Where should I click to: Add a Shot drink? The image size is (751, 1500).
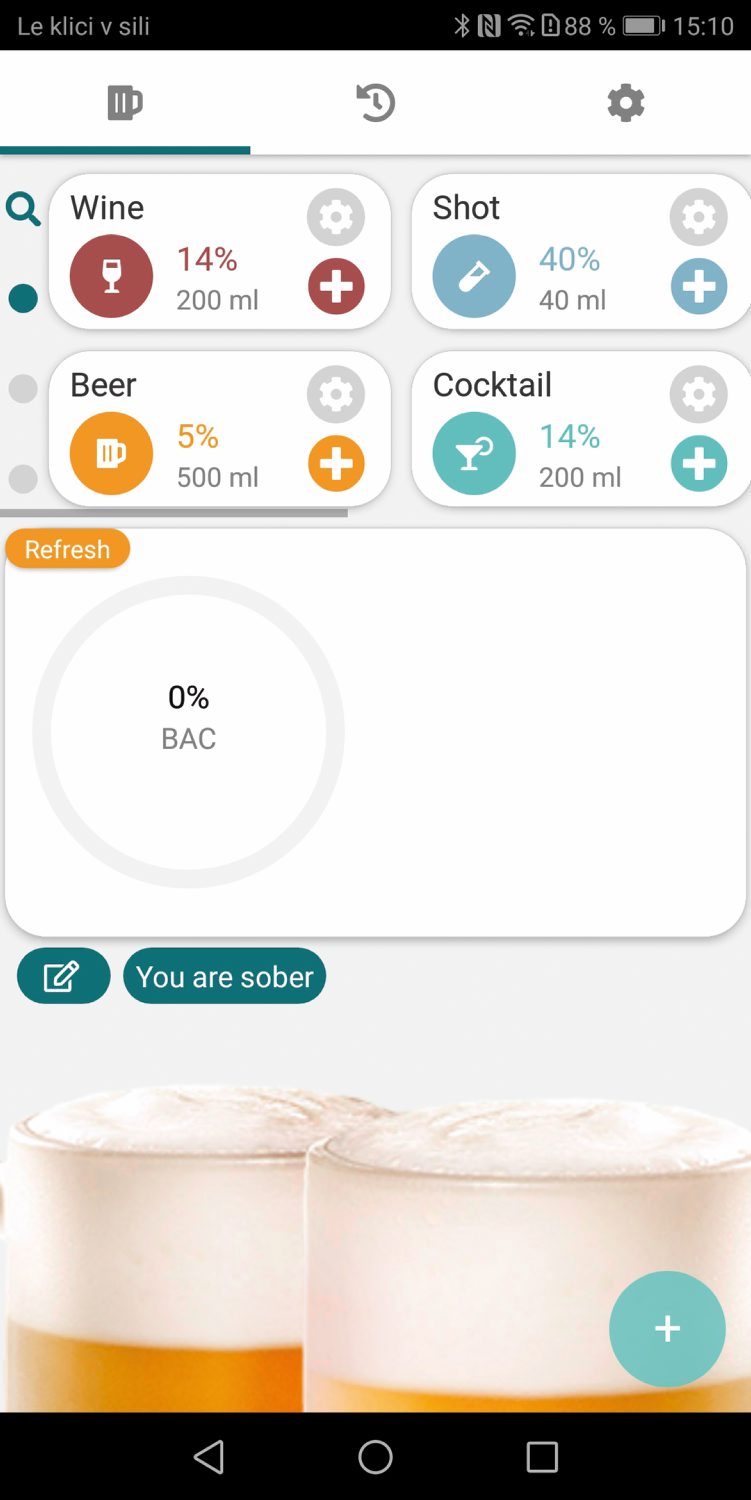698,287
